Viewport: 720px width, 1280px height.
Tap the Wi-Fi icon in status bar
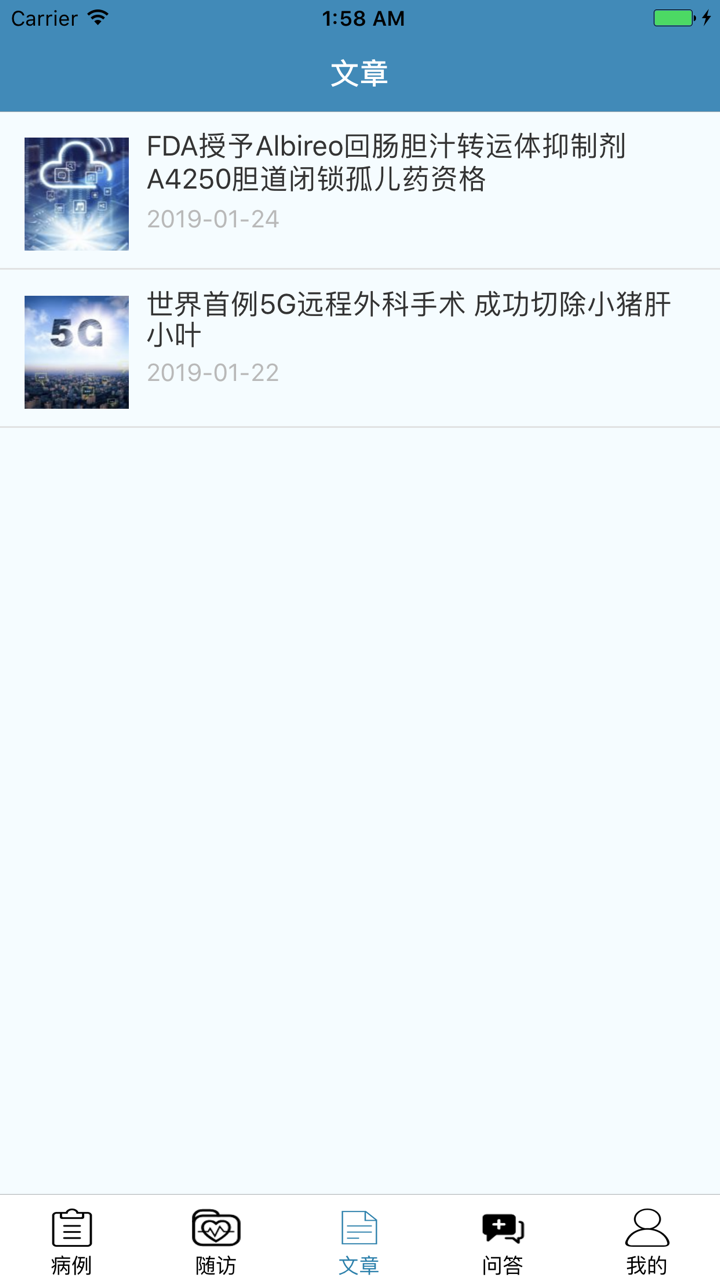97,16
